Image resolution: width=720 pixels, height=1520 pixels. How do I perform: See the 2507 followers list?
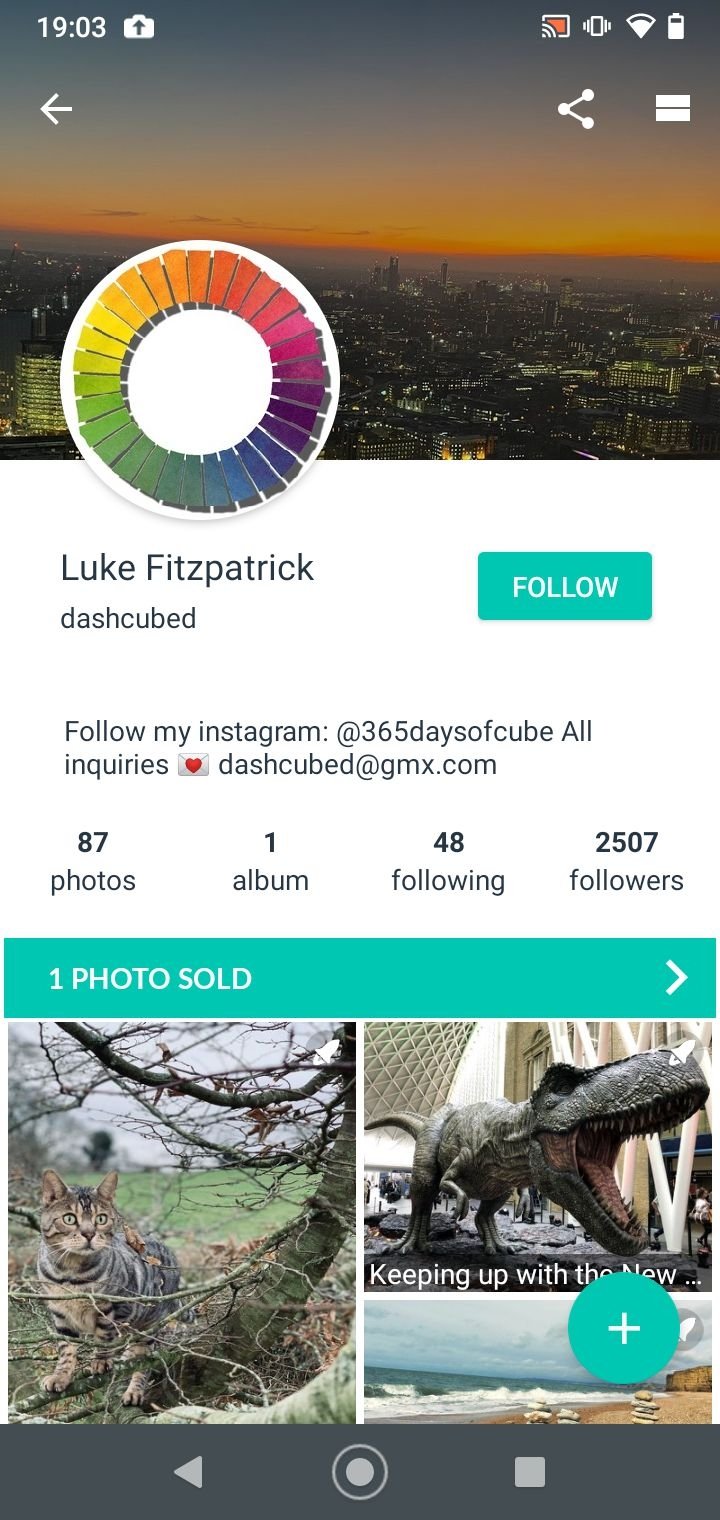point(626,861)
